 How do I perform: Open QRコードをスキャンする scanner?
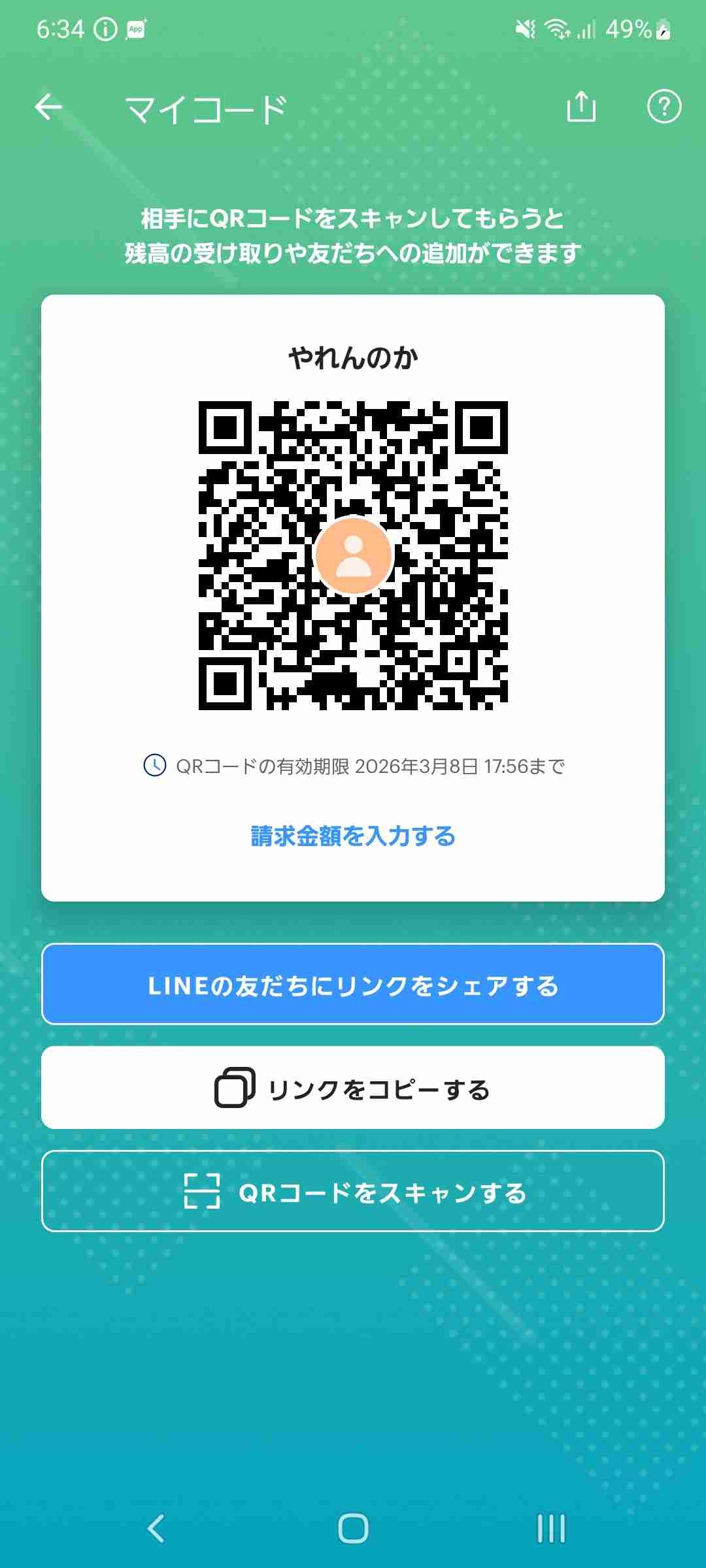coord(353,1192)
